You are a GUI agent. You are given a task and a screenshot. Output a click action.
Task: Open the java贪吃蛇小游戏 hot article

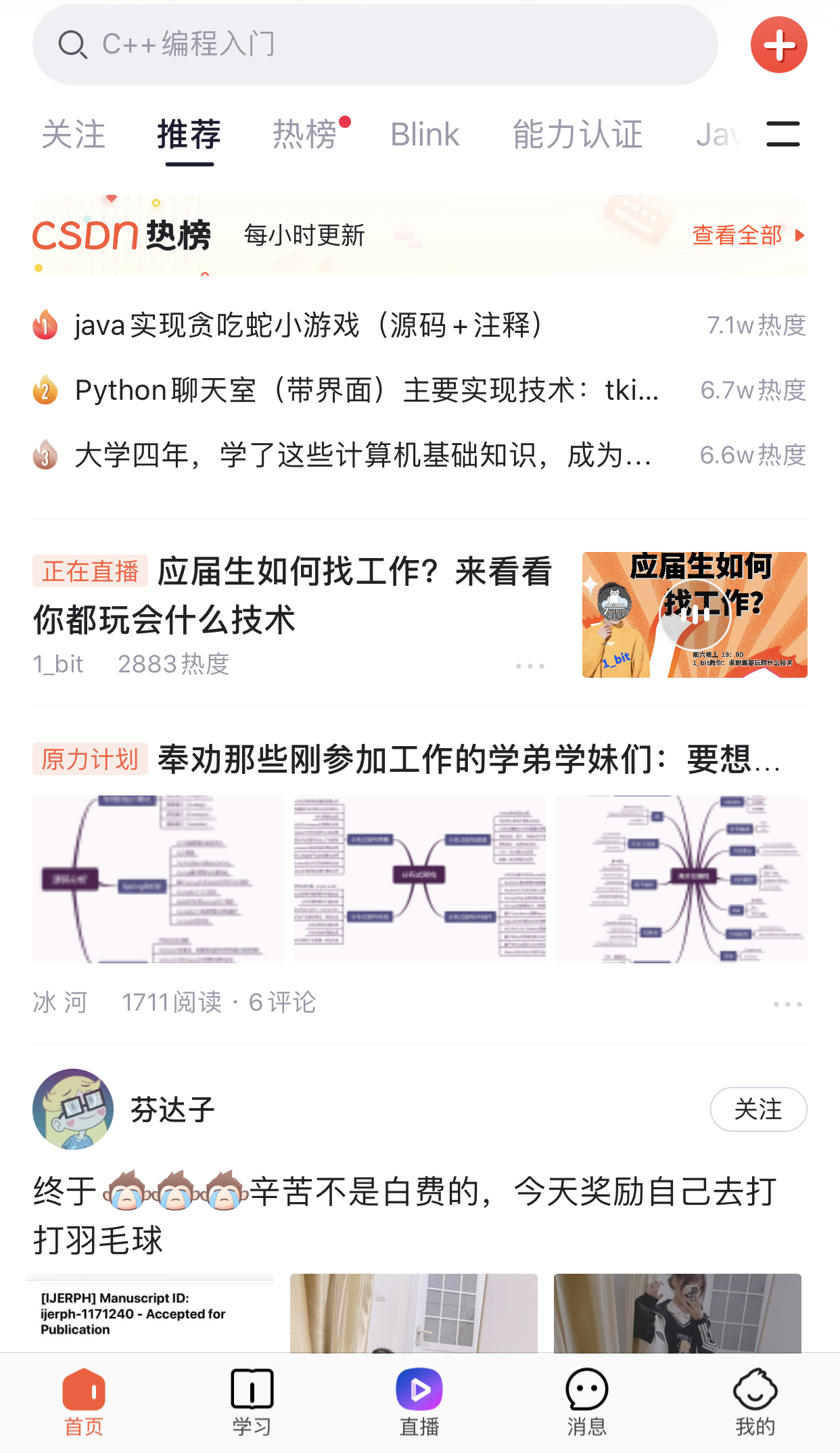pos(309,325)
